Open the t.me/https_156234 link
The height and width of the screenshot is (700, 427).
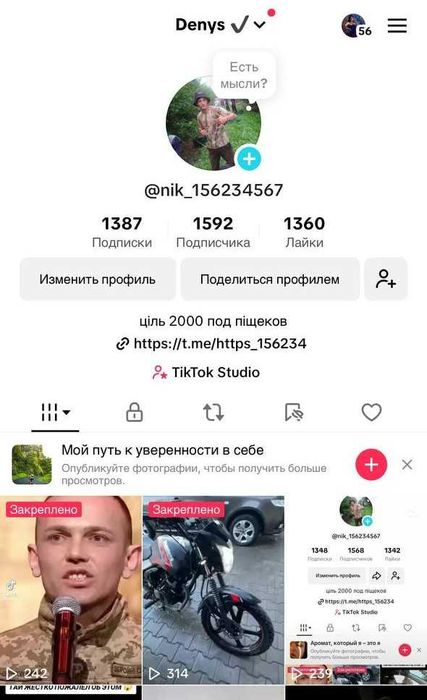(212, 343)
